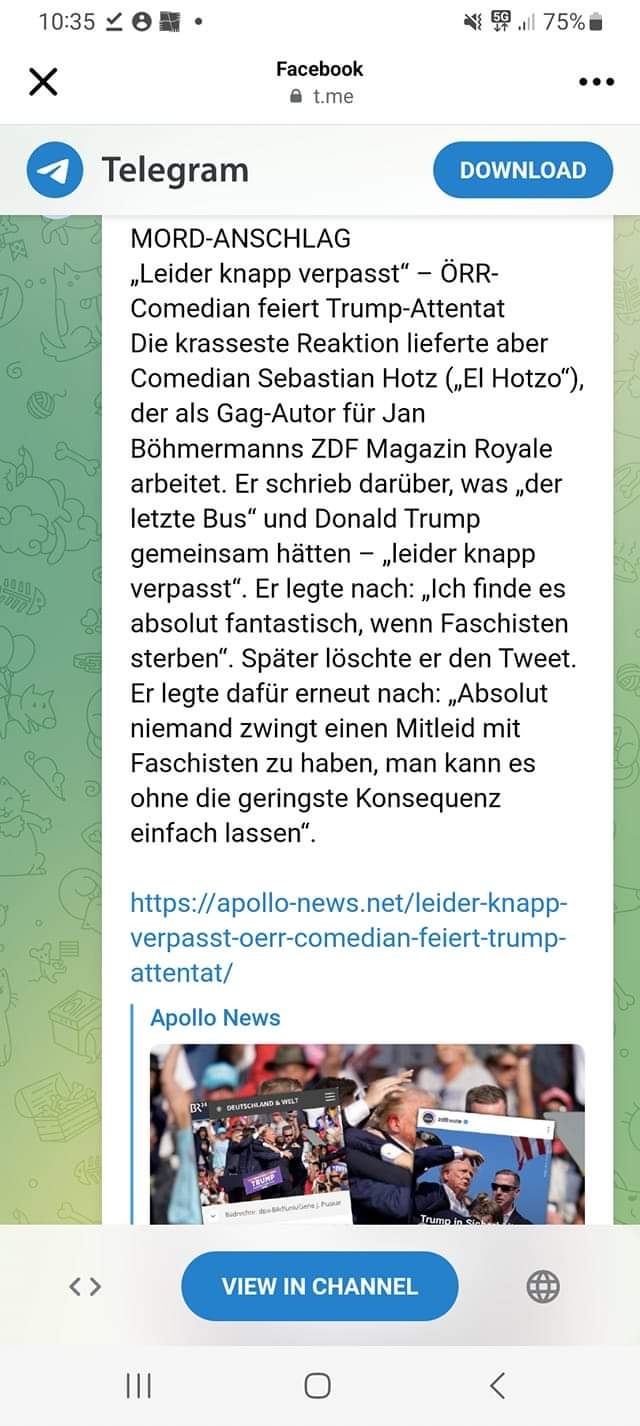Screen dimensions: 640x1426
Task: Close the in-app browser
Action: (x=43, y=82)
